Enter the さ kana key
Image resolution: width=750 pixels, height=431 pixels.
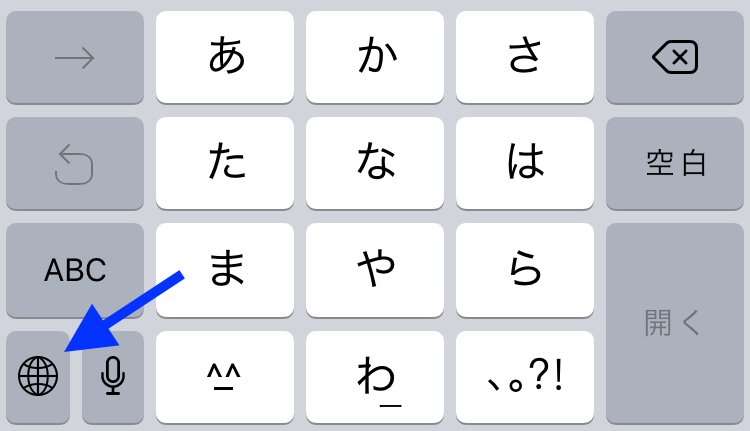525,57
